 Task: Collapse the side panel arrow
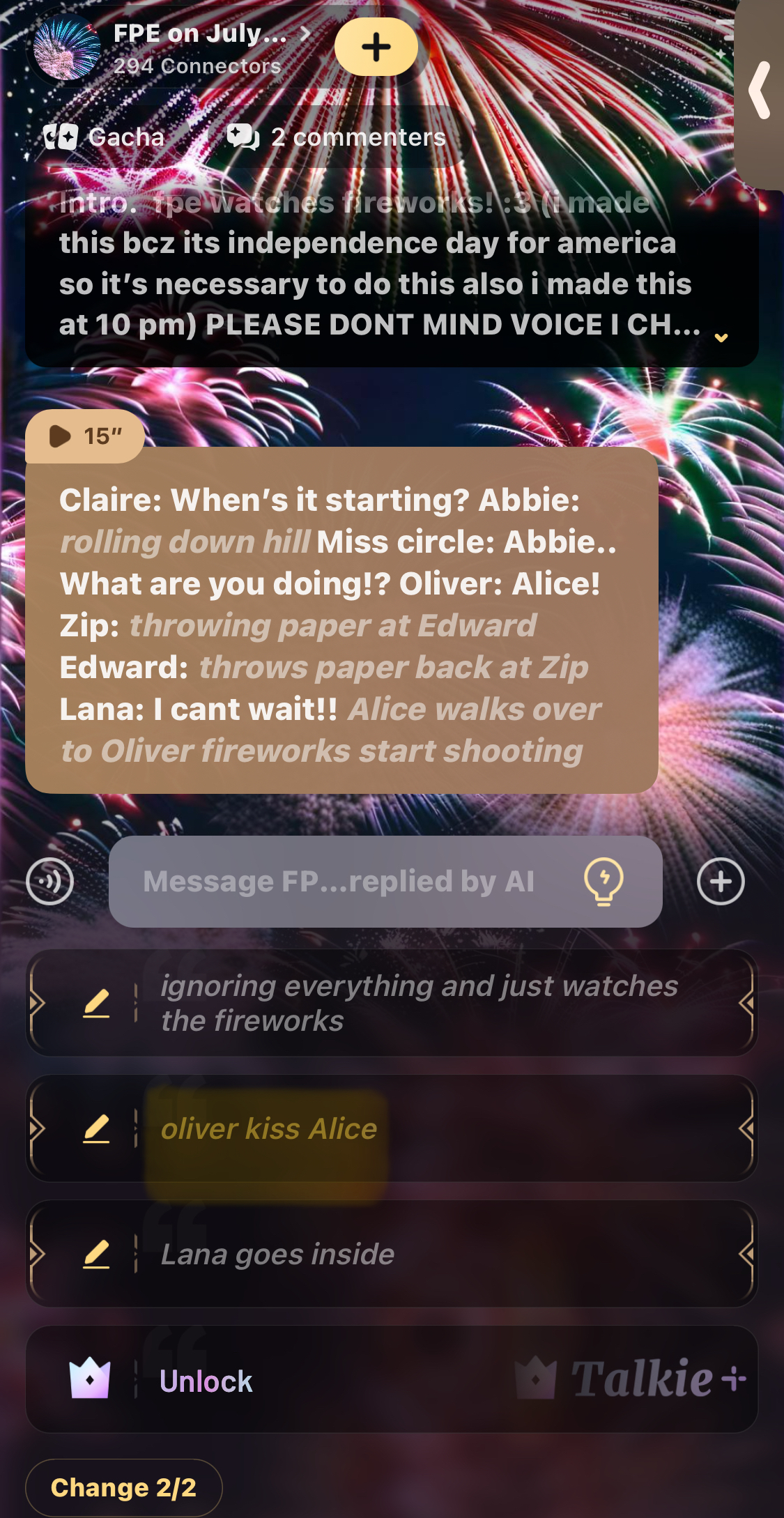[760, 91]
